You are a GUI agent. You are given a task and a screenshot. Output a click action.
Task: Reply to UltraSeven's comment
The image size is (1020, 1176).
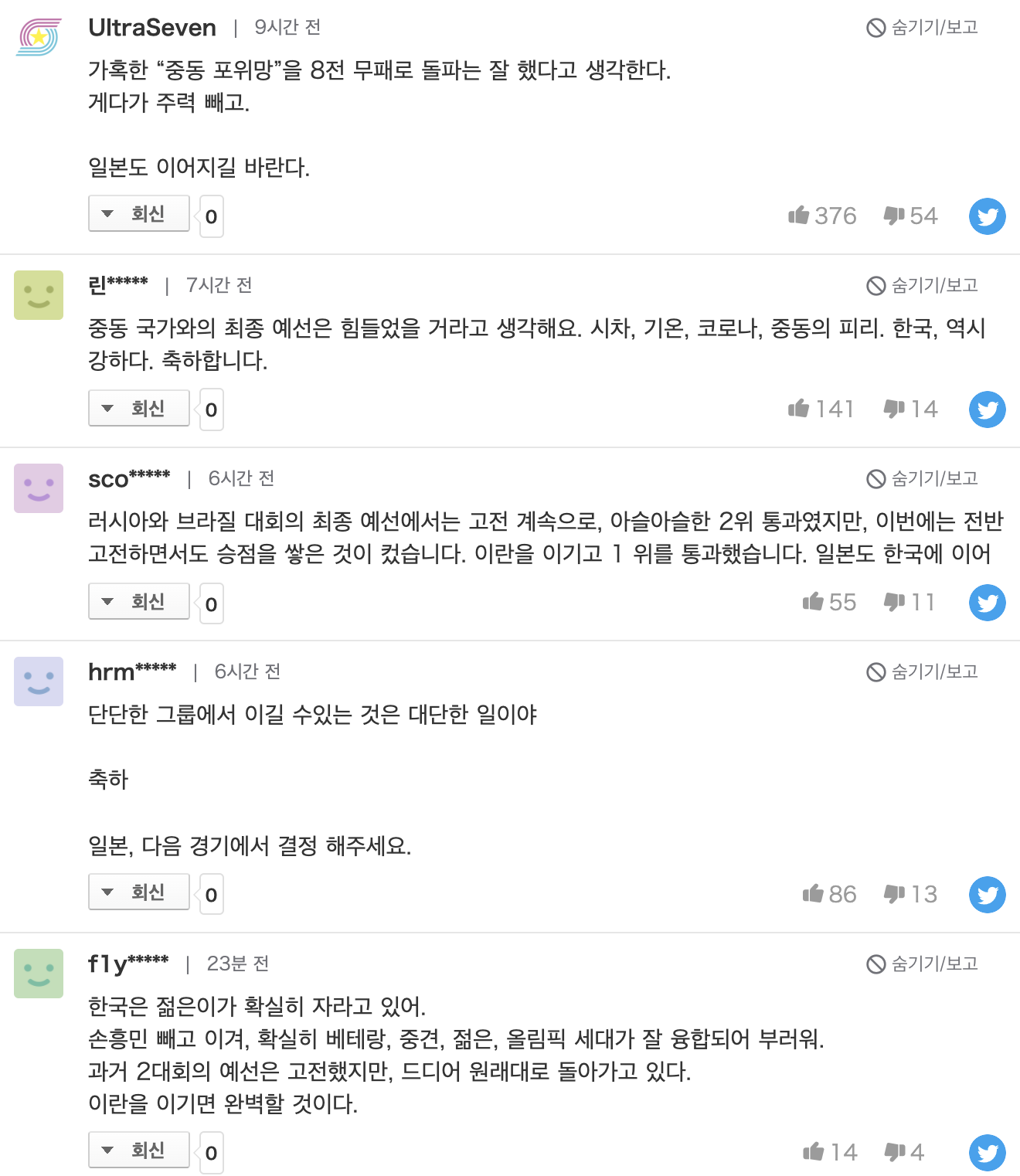click(x=139, y=214)
